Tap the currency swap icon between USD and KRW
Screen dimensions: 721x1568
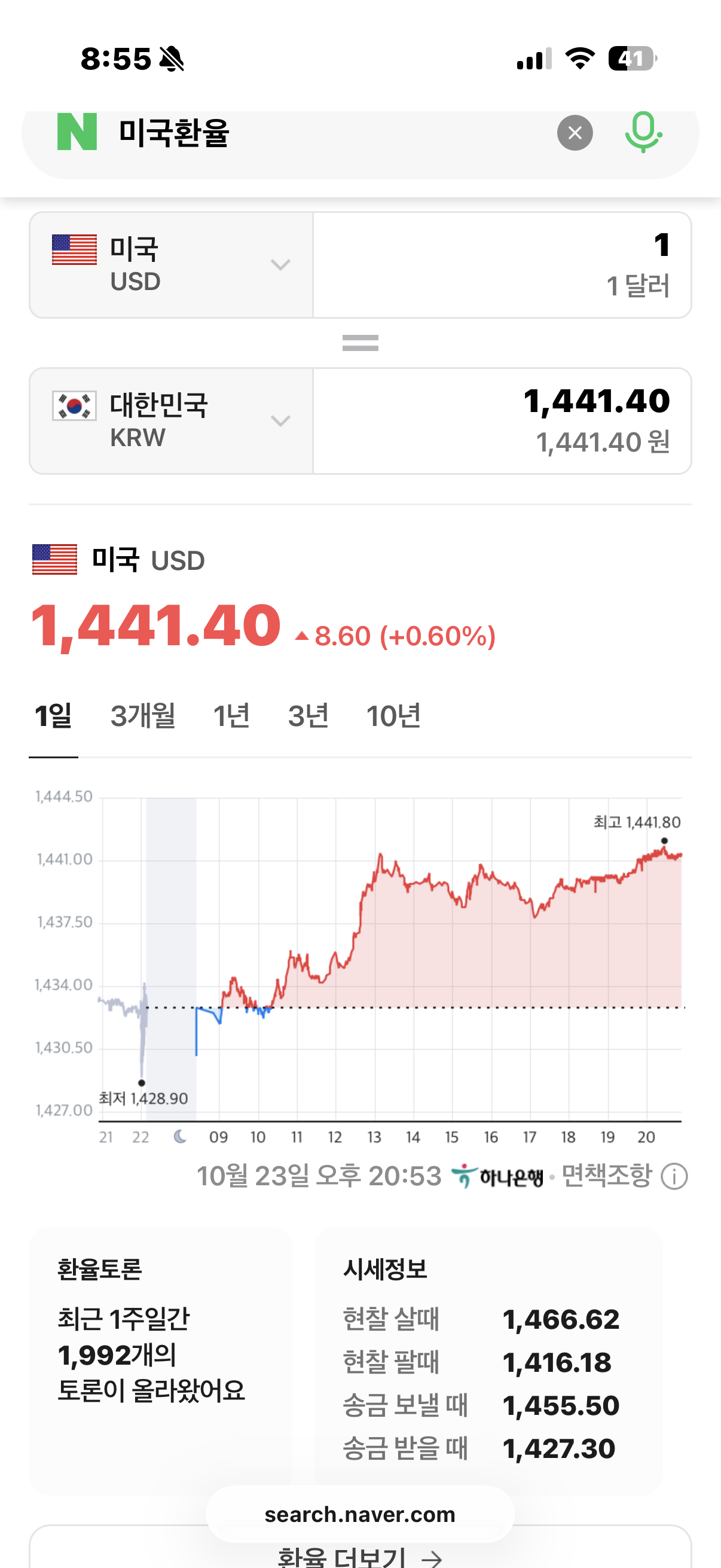tap(360, 343)
